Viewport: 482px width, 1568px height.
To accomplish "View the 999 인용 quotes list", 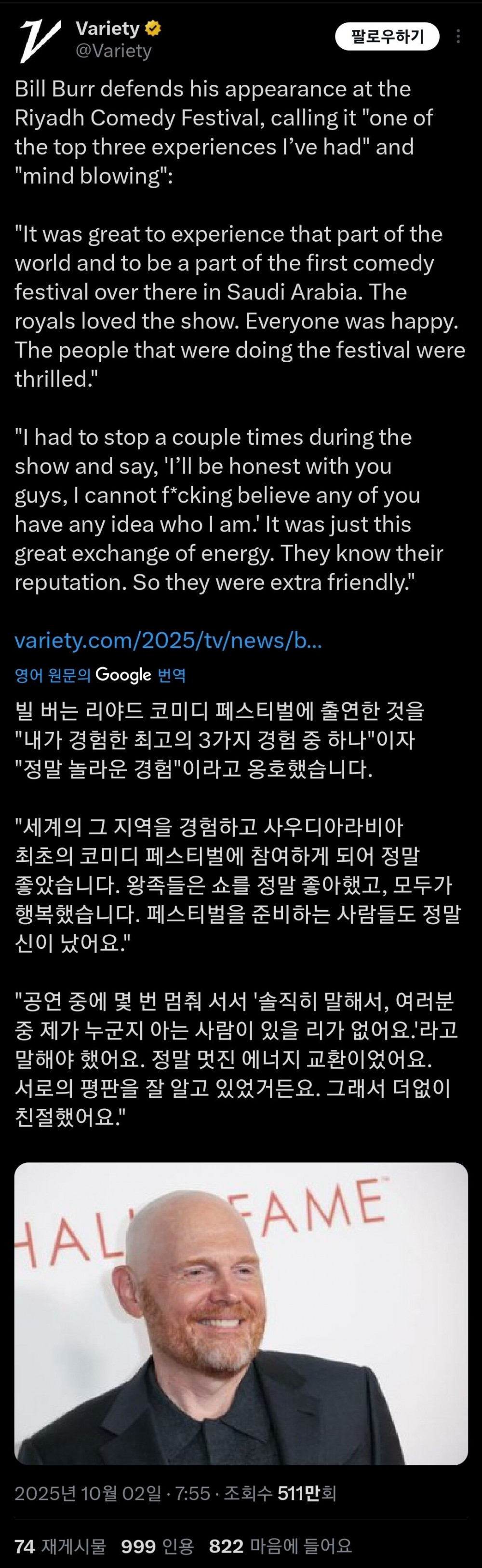I will point(157,1545).
